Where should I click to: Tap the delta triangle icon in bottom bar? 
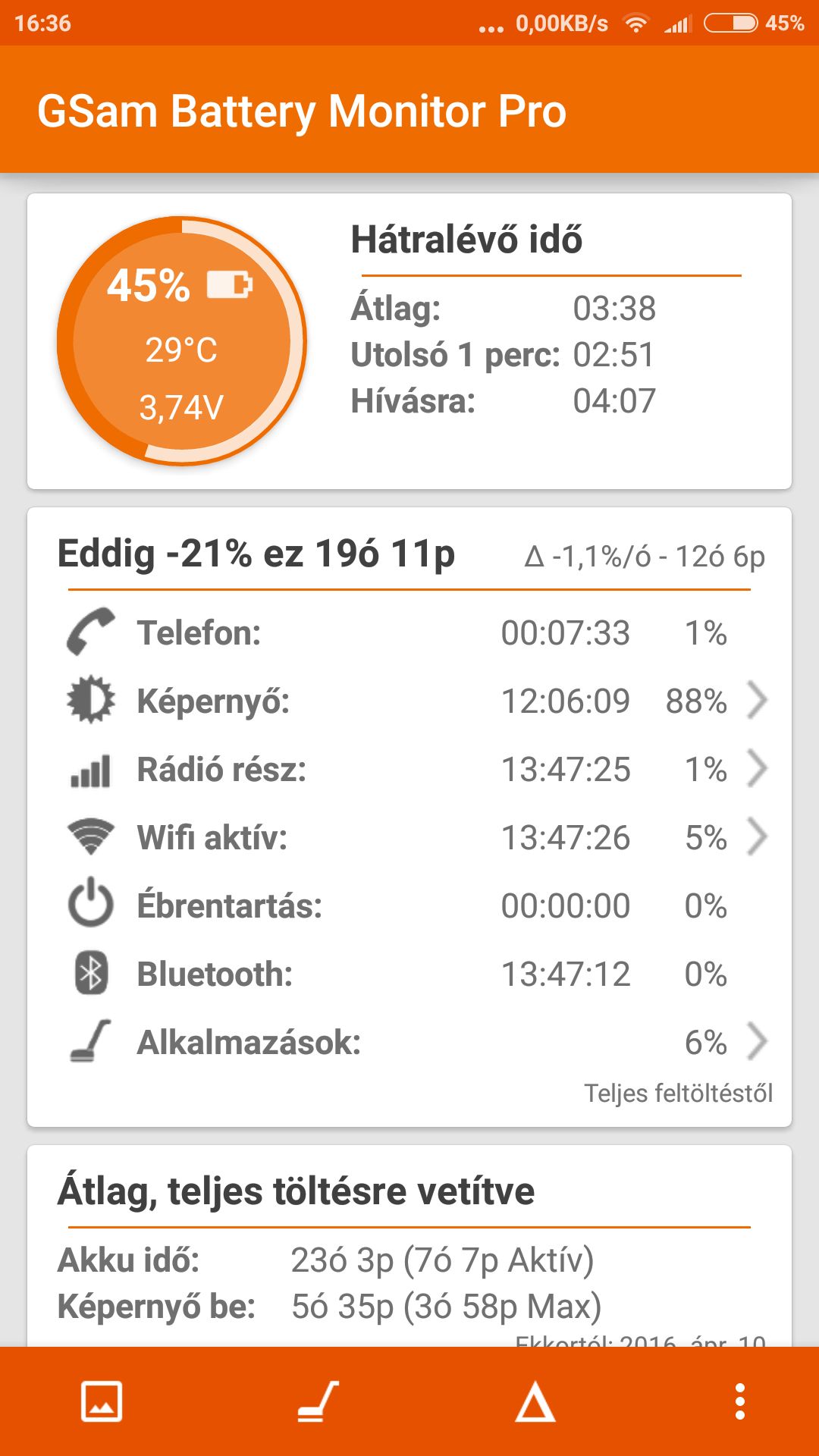535,1401
